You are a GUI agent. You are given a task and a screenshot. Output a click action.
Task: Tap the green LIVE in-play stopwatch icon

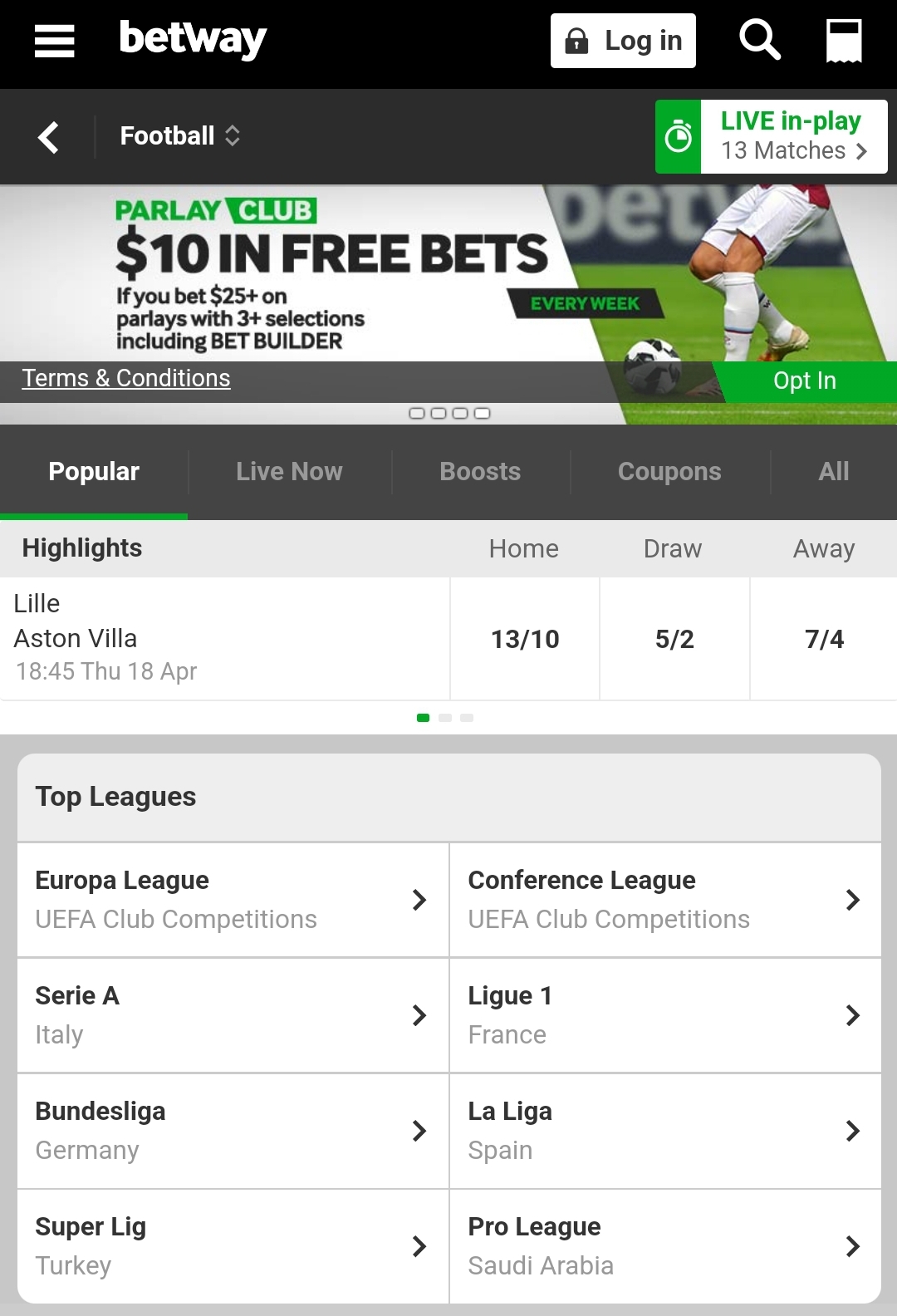click(x=679, y=135)
